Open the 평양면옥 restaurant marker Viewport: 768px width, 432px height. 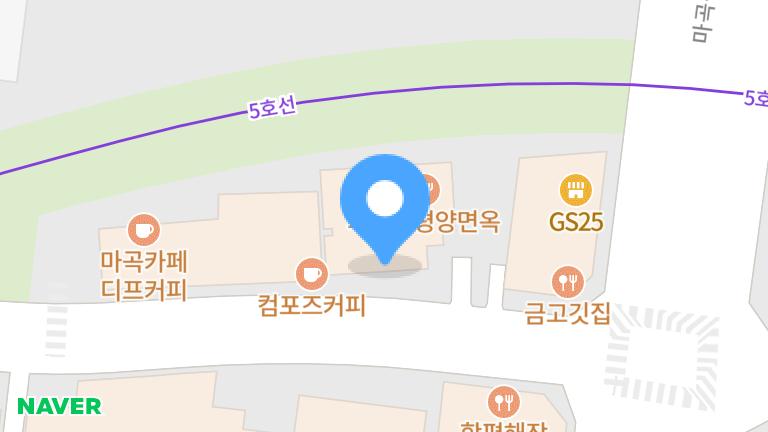pyautogui.click(x=430, y=188)
